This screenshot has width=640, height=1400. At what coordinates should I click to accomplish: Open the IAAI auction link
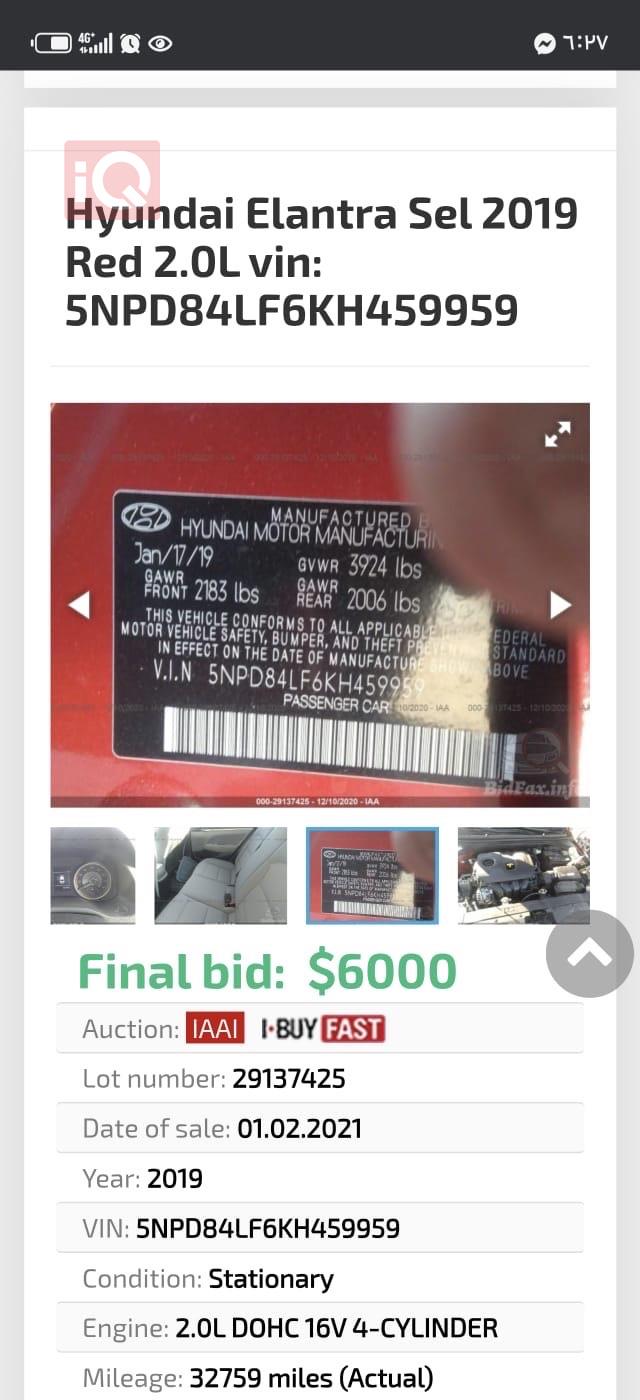(x=215, y=1029)
